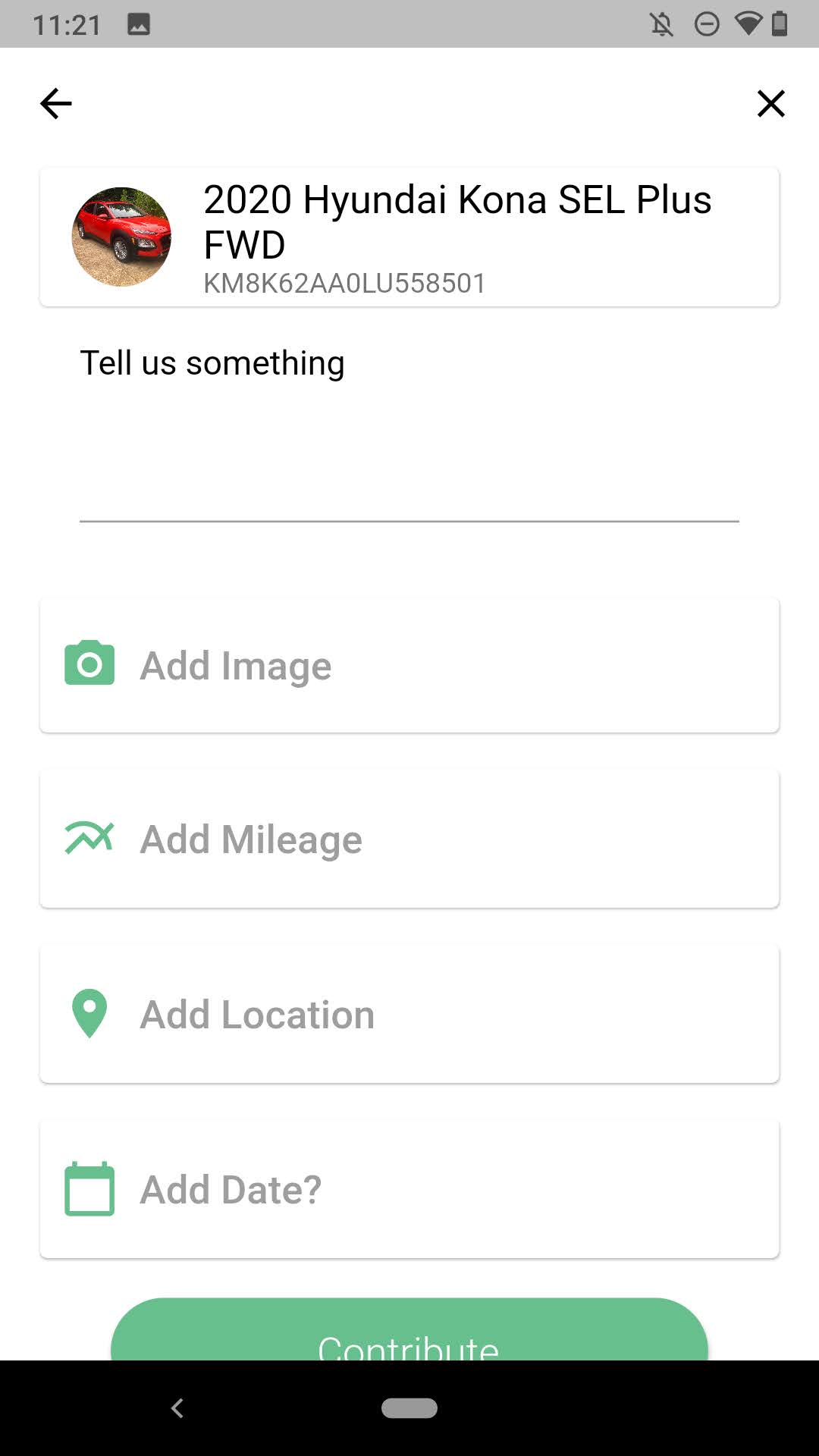
Task: Choose Add Mileage
Action: 409,839
